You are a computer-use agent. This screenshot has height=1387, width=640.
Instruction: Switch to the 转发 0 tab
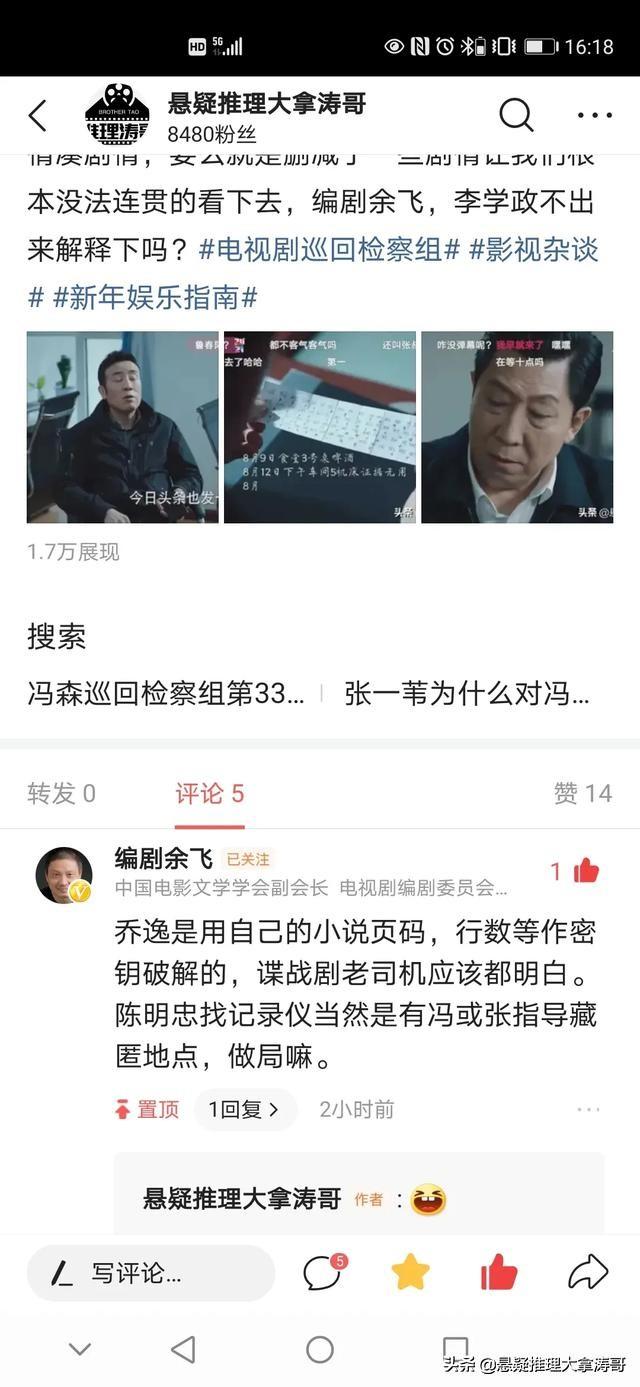pos(62,794)
